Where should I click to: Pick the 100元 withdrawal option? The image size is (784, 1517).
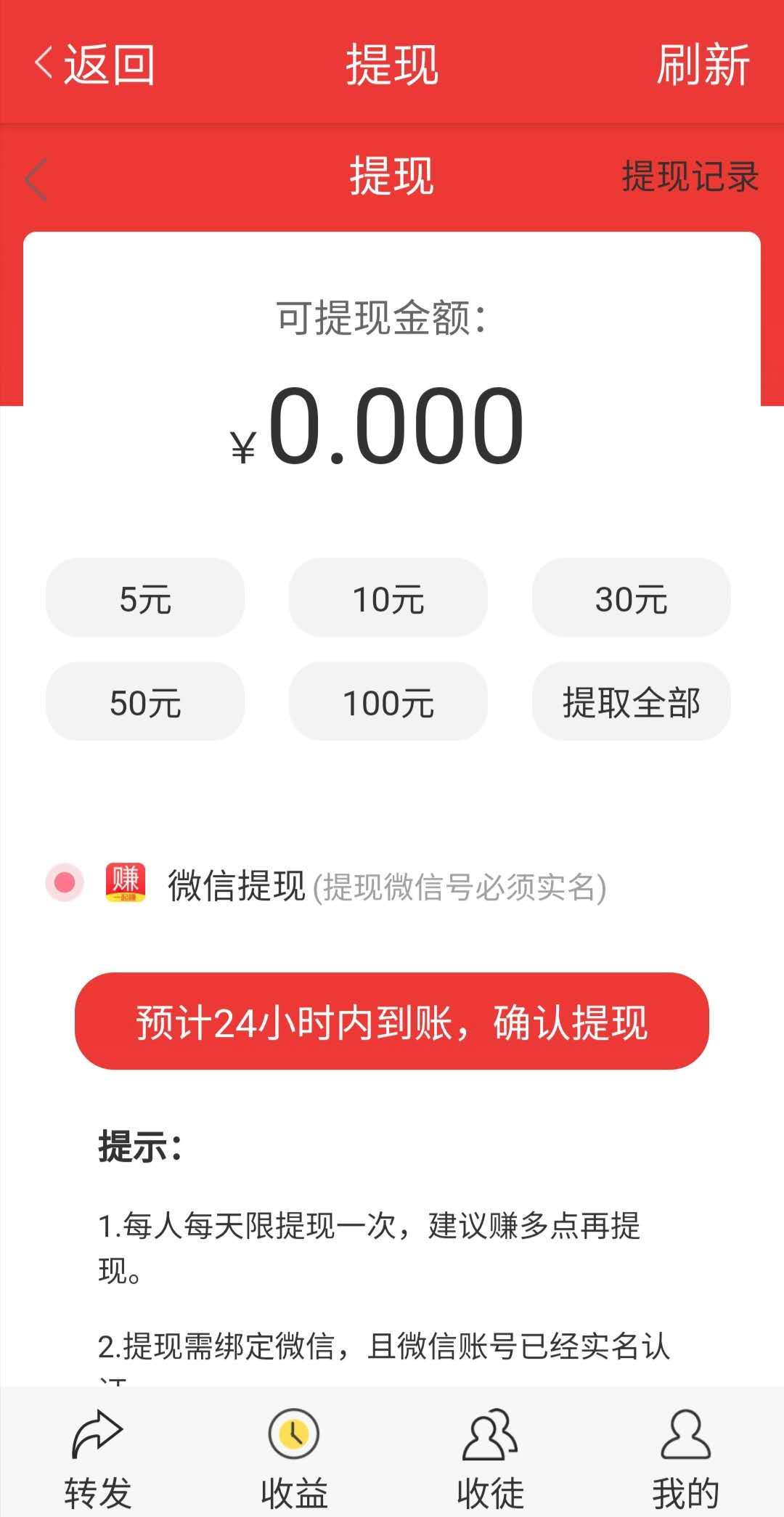(x=388, y=702)
